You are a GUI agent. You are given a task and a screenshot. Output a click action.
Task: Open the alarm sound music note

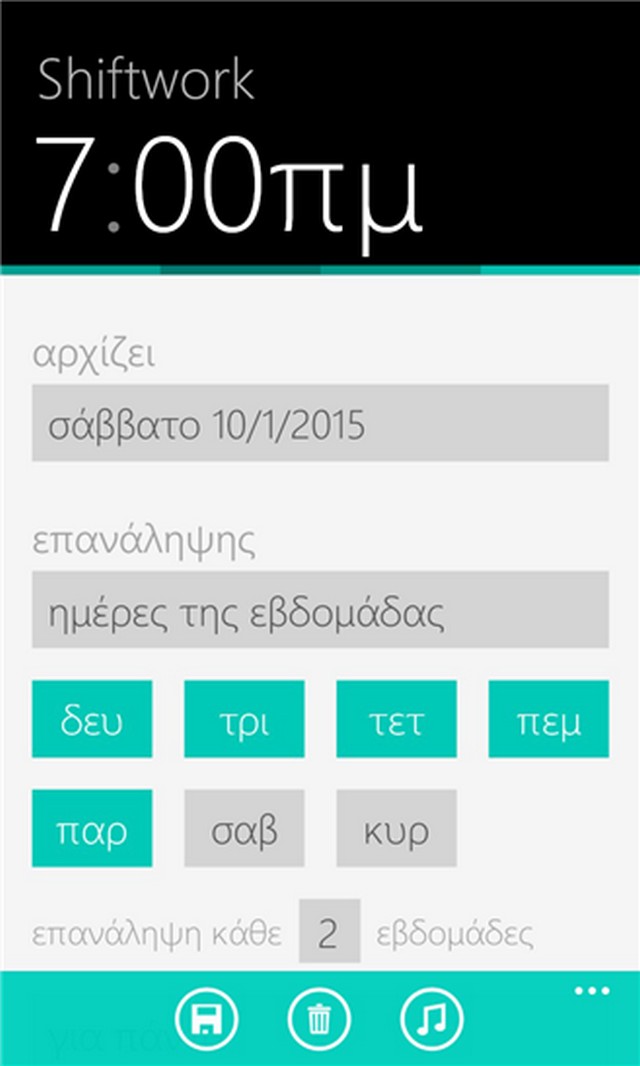(x=431, y=1019)
